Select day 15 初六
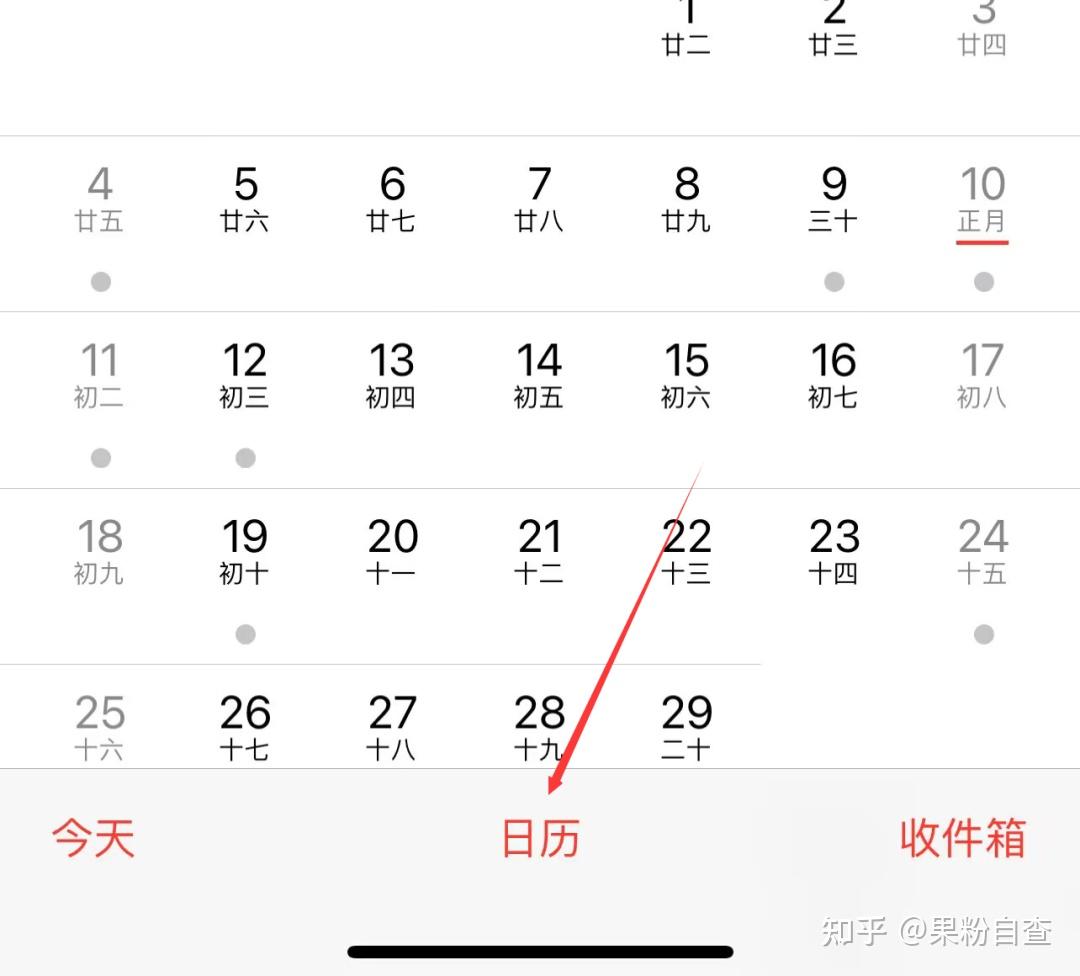Image resolution: width=1080 pixels, height=976 pixels. (x=686, y=376)
